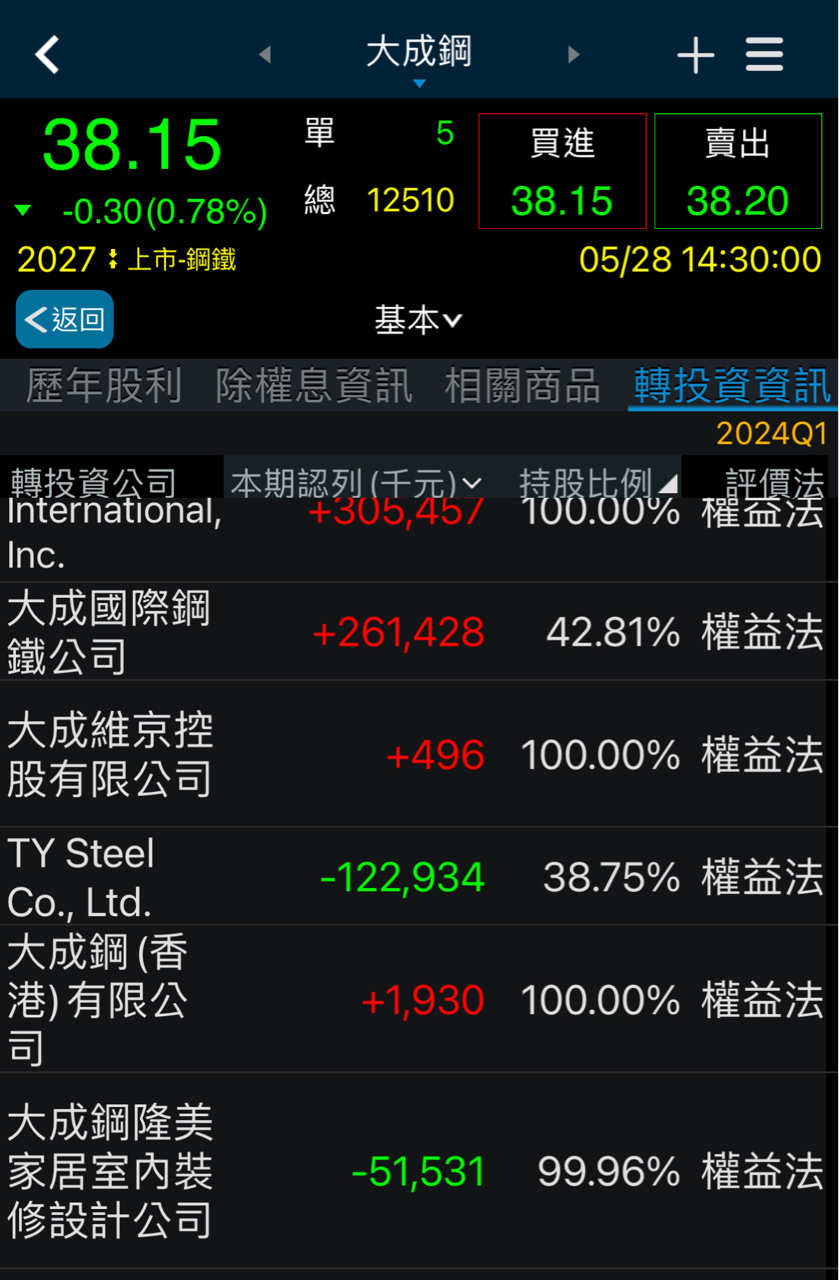Viewport: 839px width, 1280px height.
Task: Tap the 返回 button
Action: click(x=65, y=319)
